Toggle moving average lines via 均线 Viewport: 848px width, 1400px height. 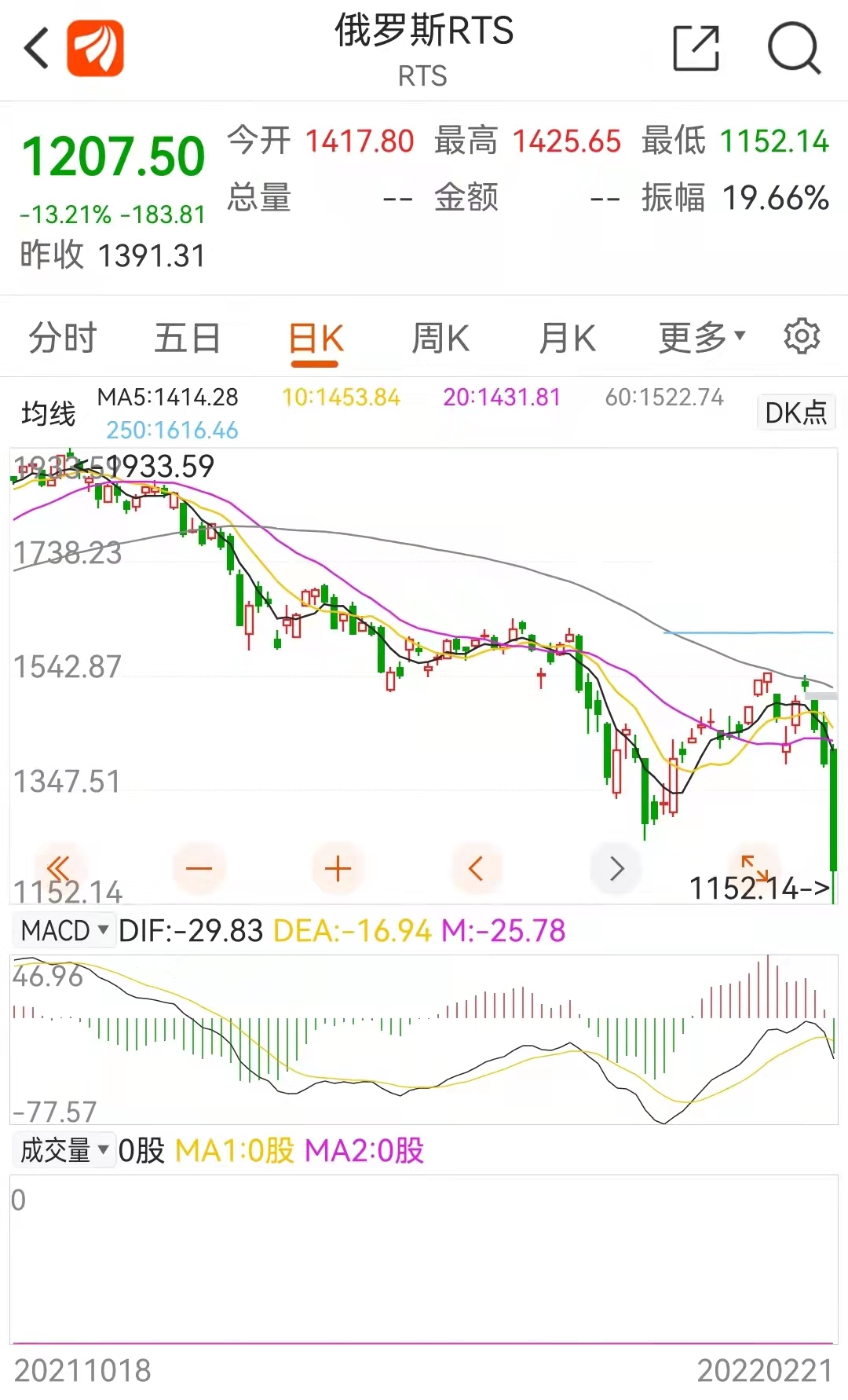pos(47,412)
